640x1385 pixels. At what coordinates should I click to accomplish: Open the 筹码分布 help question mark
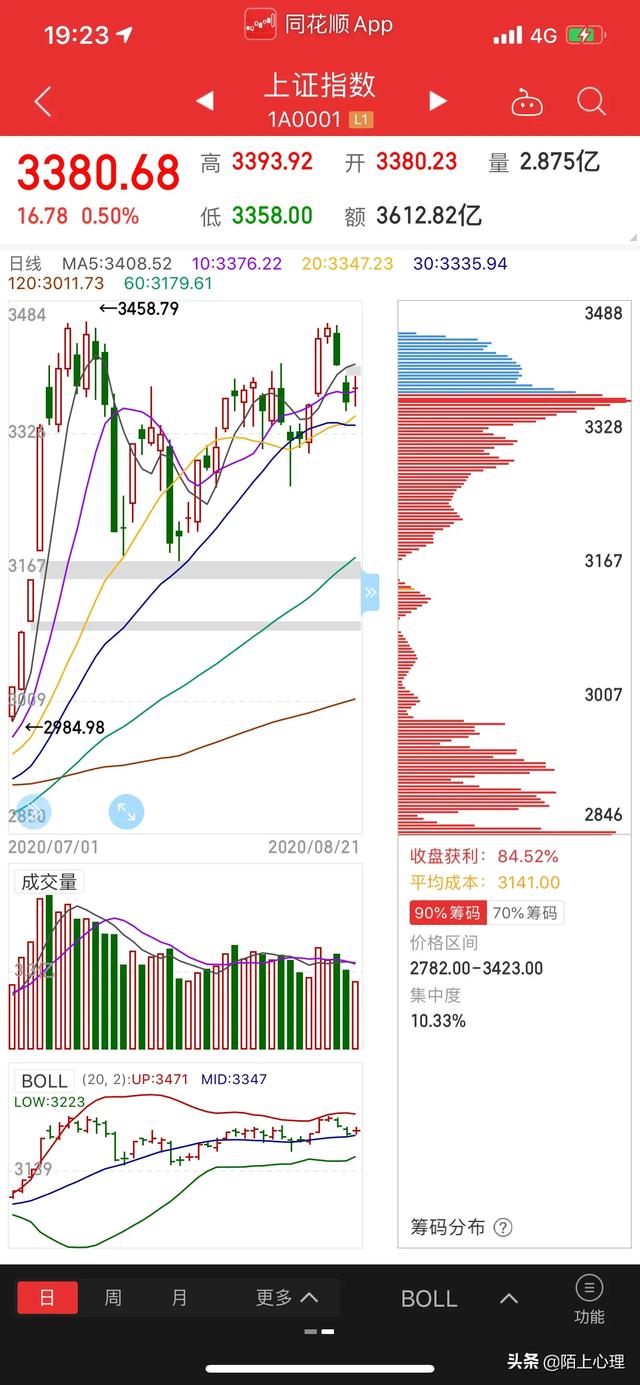click(x=503, y=1227)
